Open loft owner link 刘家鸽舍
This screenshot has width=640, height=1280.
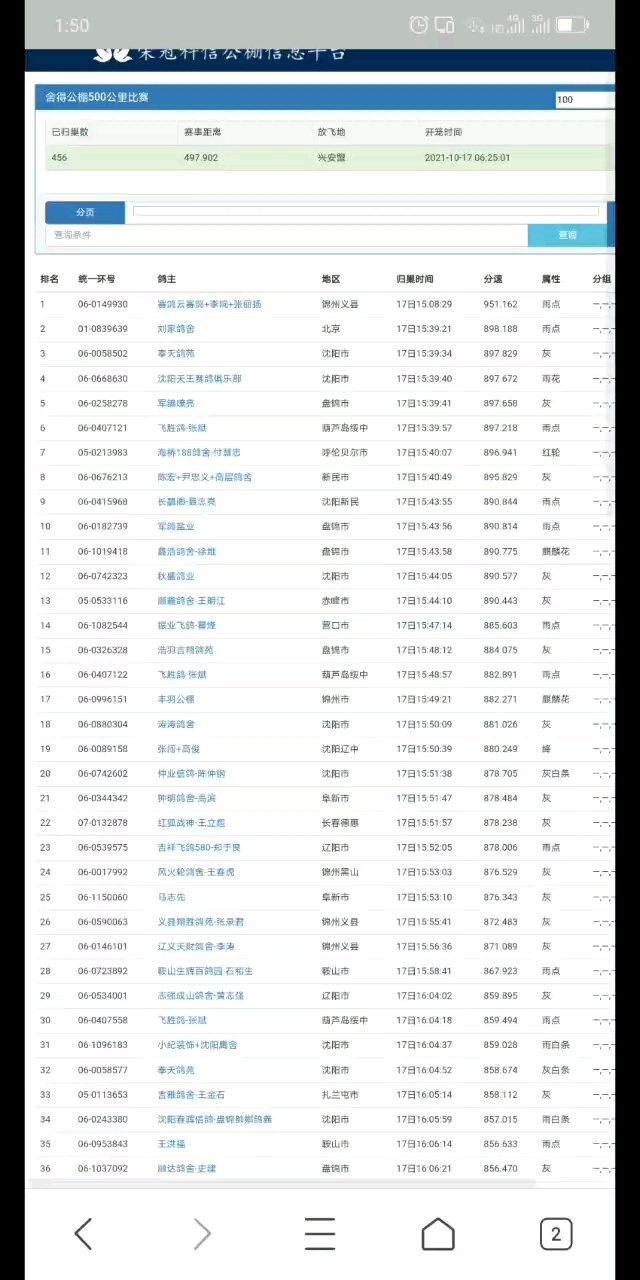176,329
